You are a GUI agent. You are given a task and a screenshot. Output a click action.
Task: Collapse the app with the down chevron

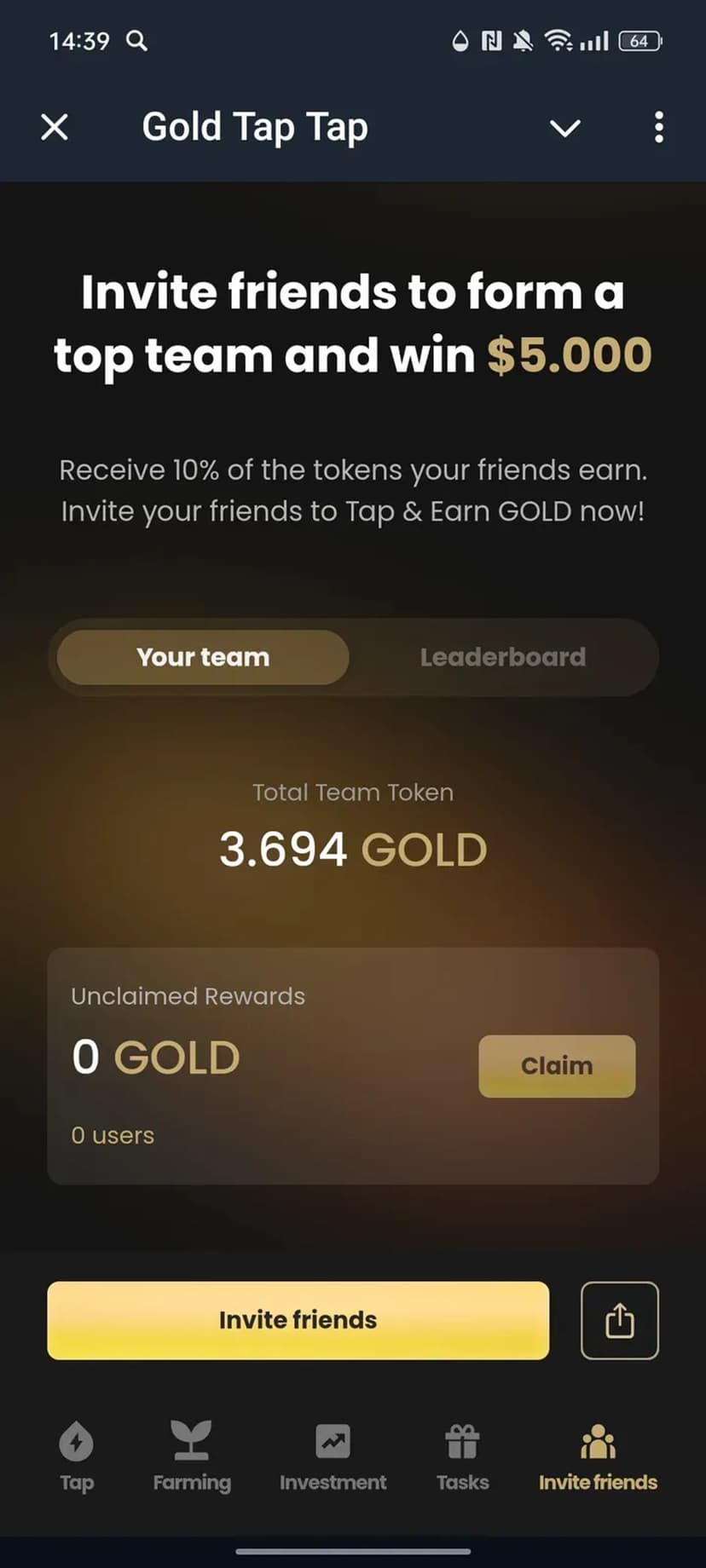tap(564, 128)
